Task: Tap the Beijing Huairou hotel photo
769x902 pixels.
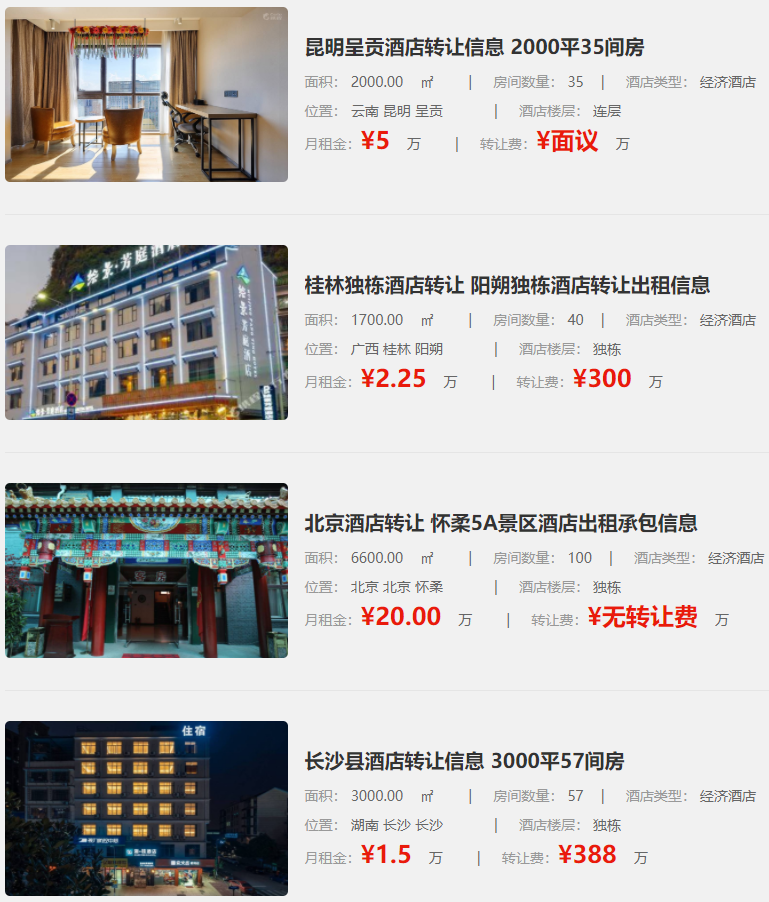Action: pyautogui.click(x=146, y=570)
